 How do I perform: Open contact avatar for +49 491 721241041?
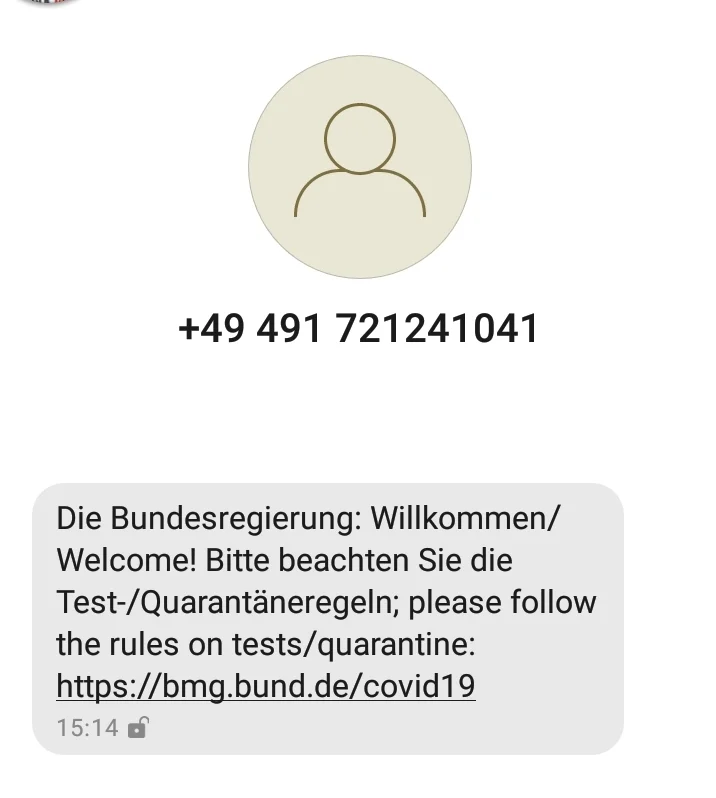point(359,166)
